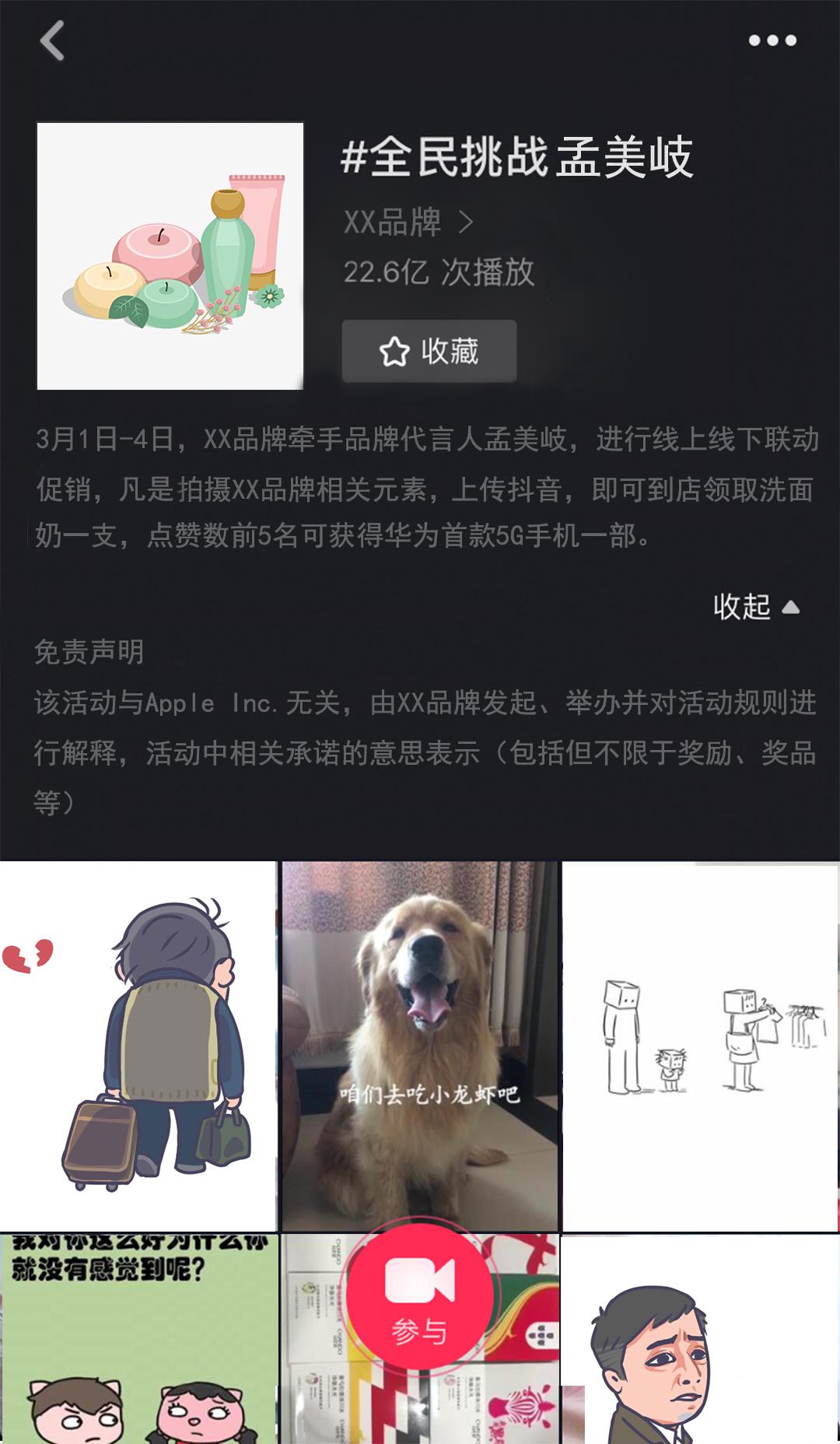840x1444 pixels.
Task: Open the three-dot overflow menu
Action: pyautogui.click(x=772, y=40)
